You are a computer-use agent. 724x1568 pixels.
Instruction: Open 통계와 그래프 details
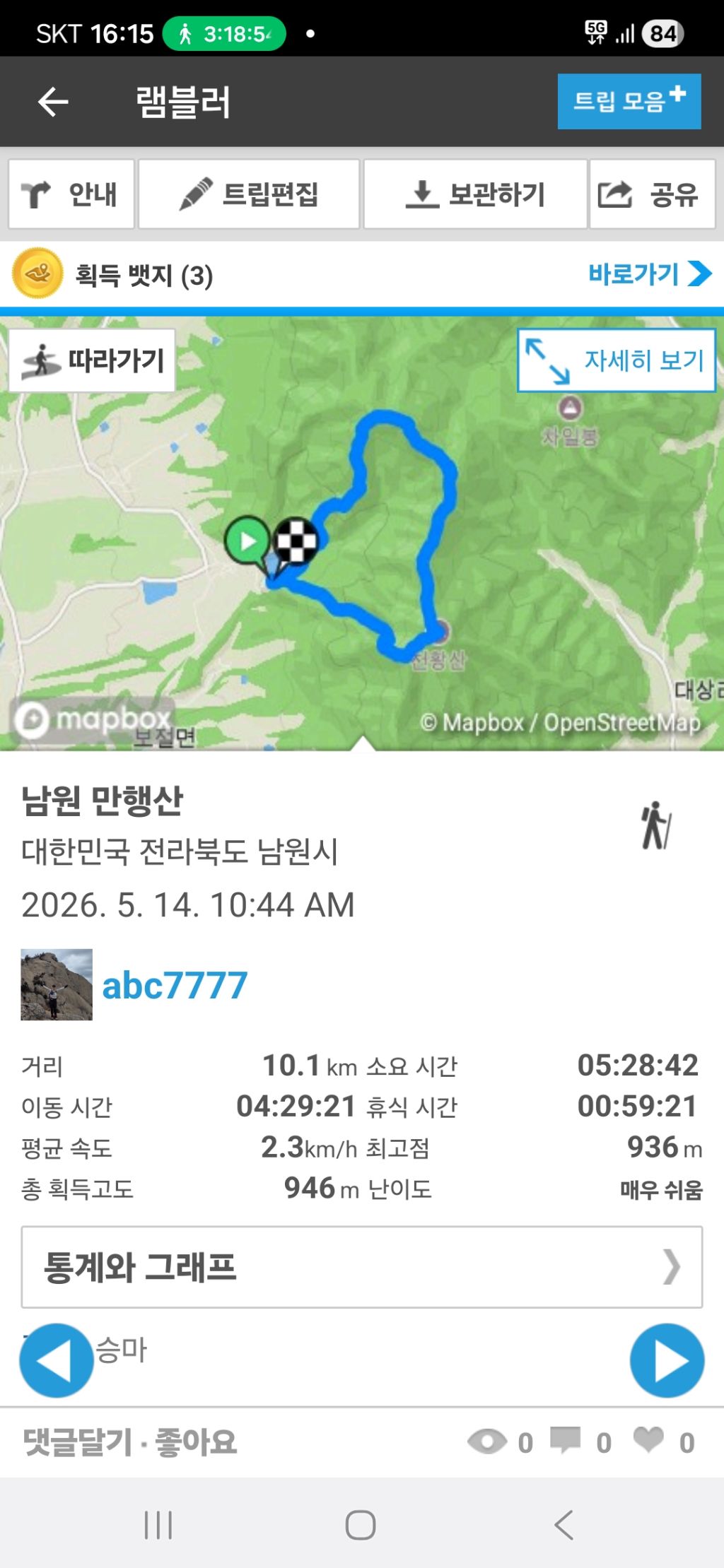(x=362, y=1267)
